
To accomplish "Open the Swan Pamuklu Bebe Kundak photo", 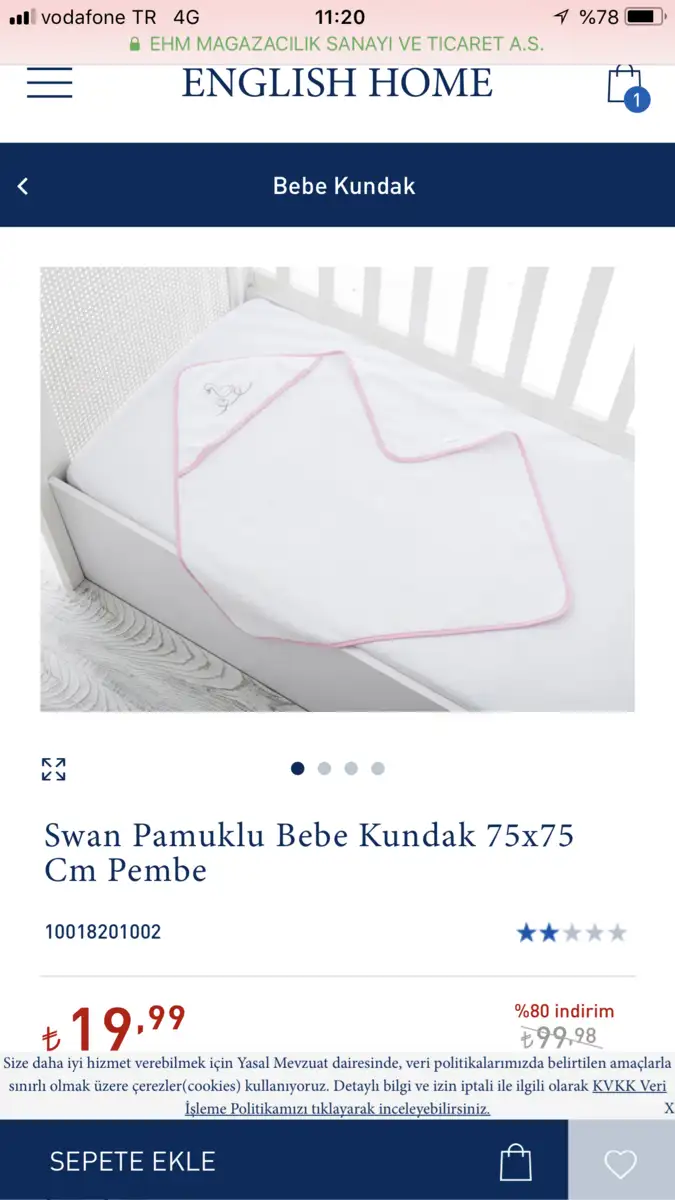I will coord(337,489).
